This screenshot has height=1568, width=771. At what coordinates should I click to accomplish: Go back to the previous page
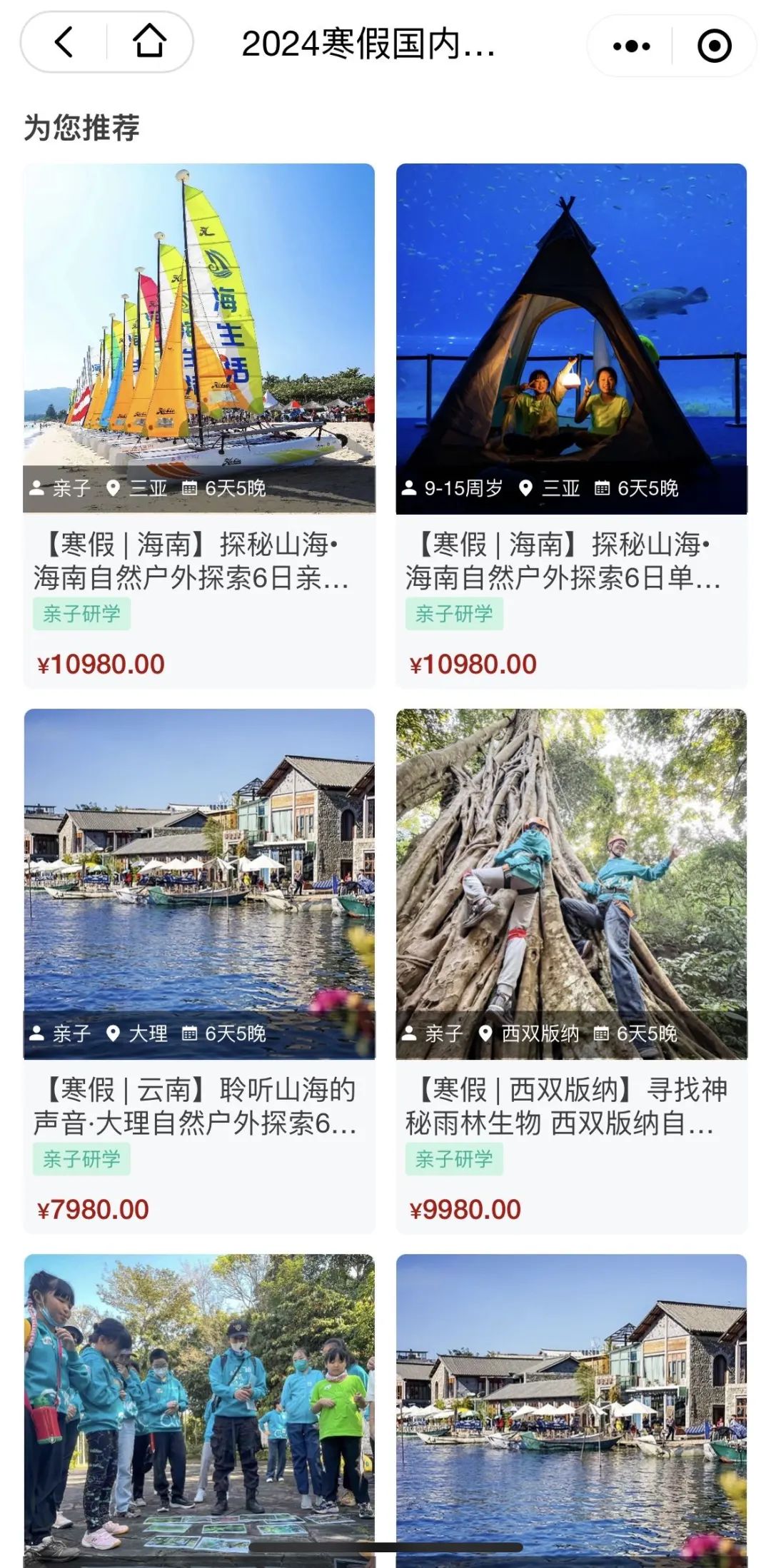coord(64,43)
